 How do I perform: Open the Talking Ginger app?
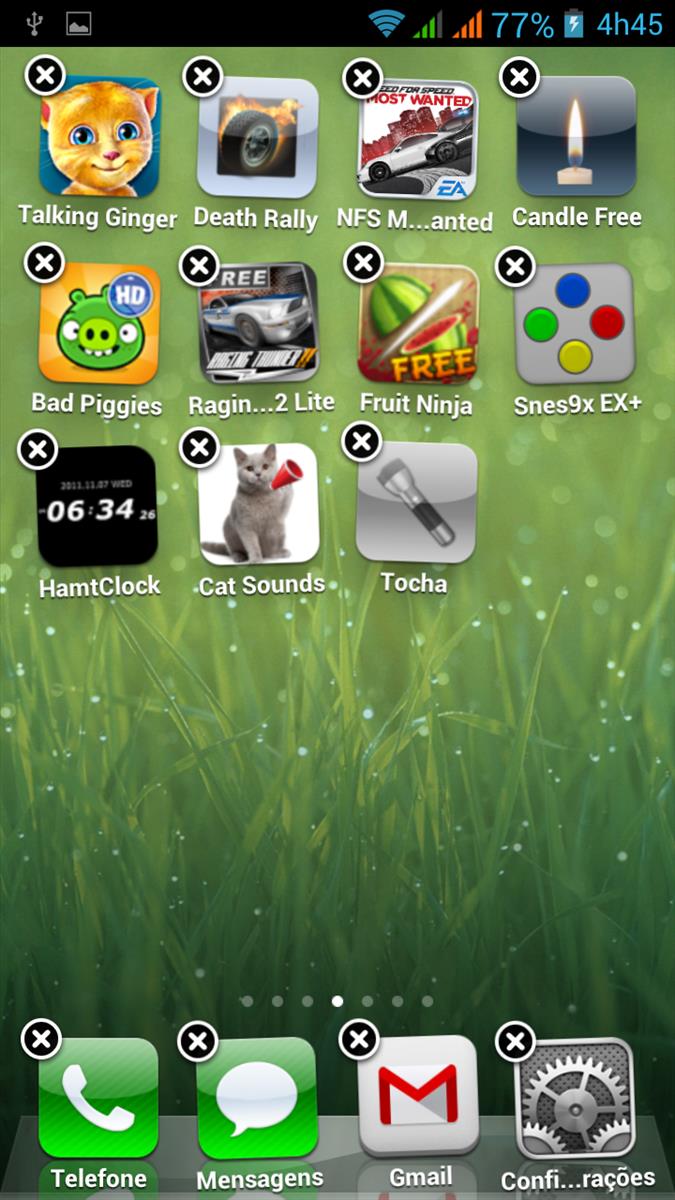pyautogui.click(x=99, y=137)
